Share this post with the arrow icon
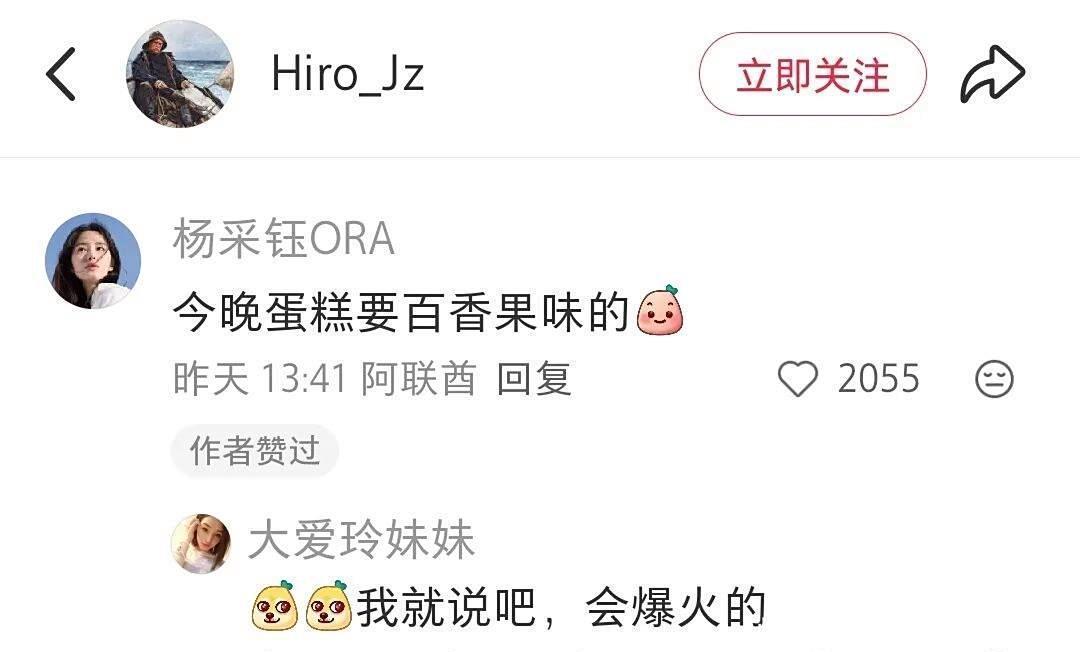The width and height of the screenshot is (1080, 652). click(993, 74)
